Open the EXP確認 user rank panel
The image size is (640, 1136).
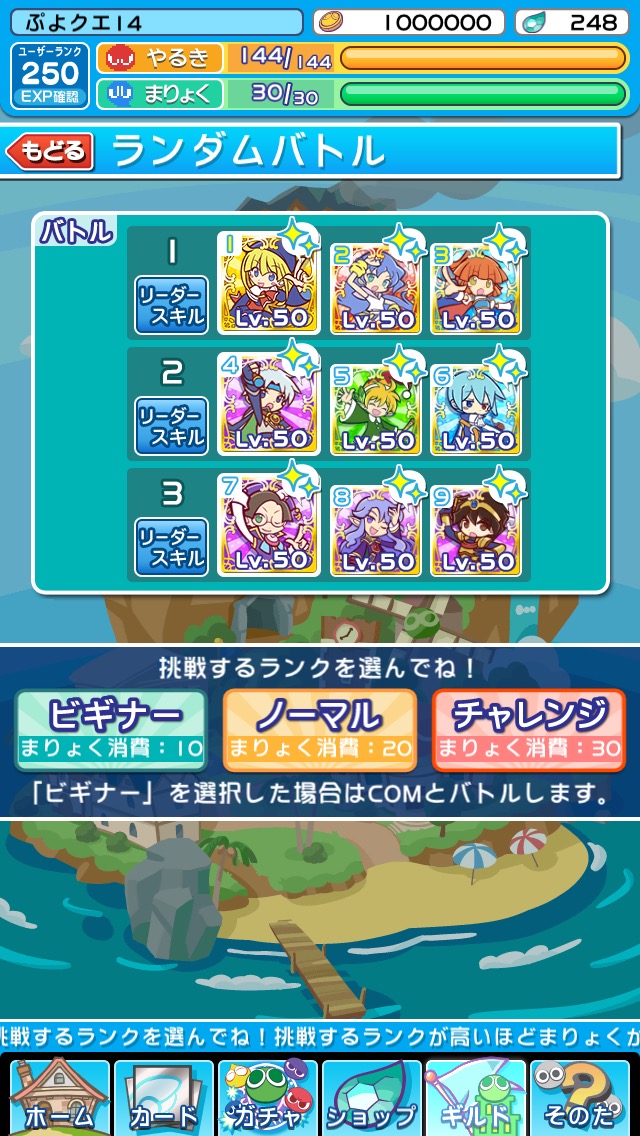[x=50, y=76]
